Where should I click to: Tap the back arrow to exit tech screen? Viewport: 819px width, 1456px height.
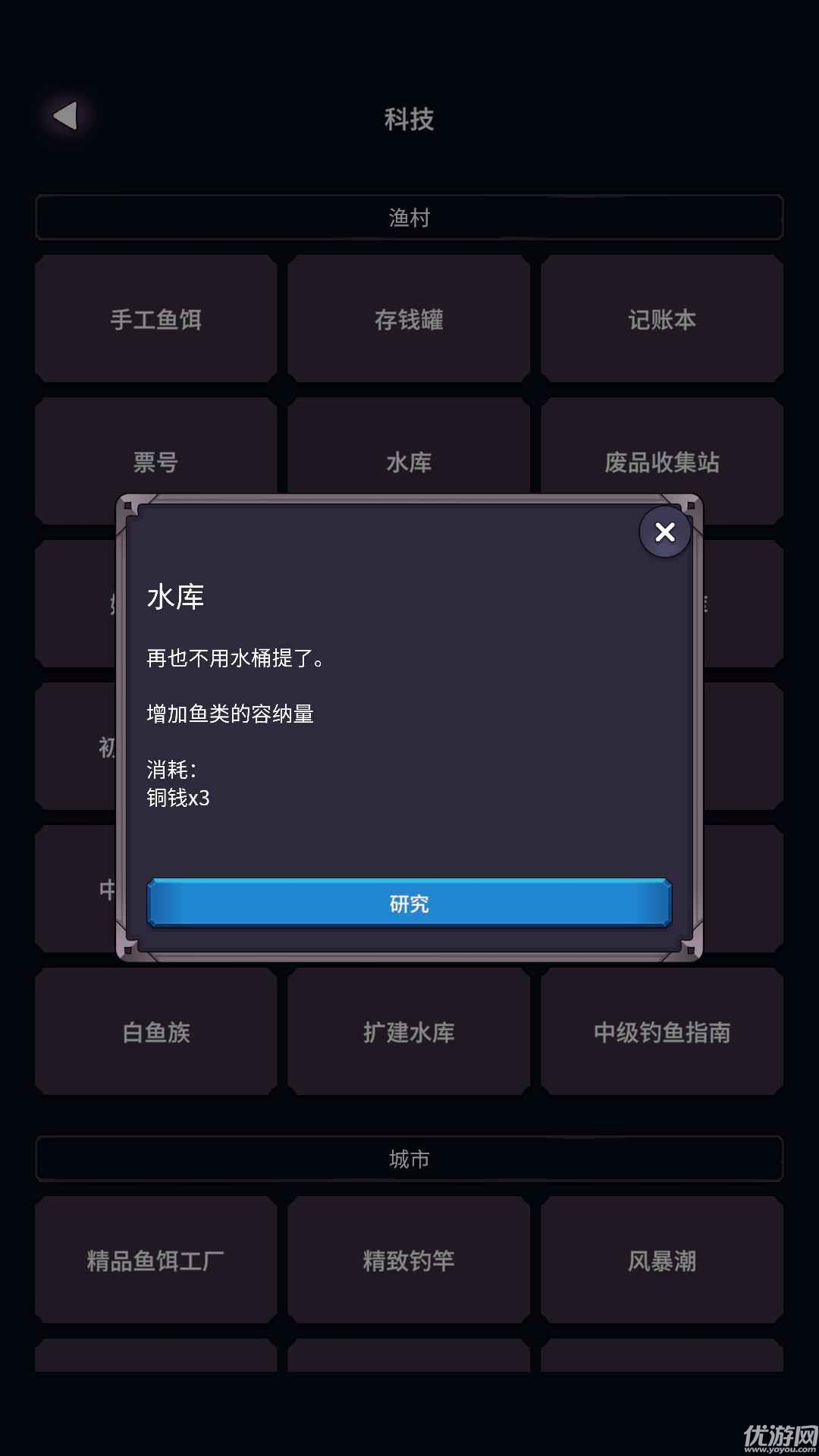(x=64, y=116)
